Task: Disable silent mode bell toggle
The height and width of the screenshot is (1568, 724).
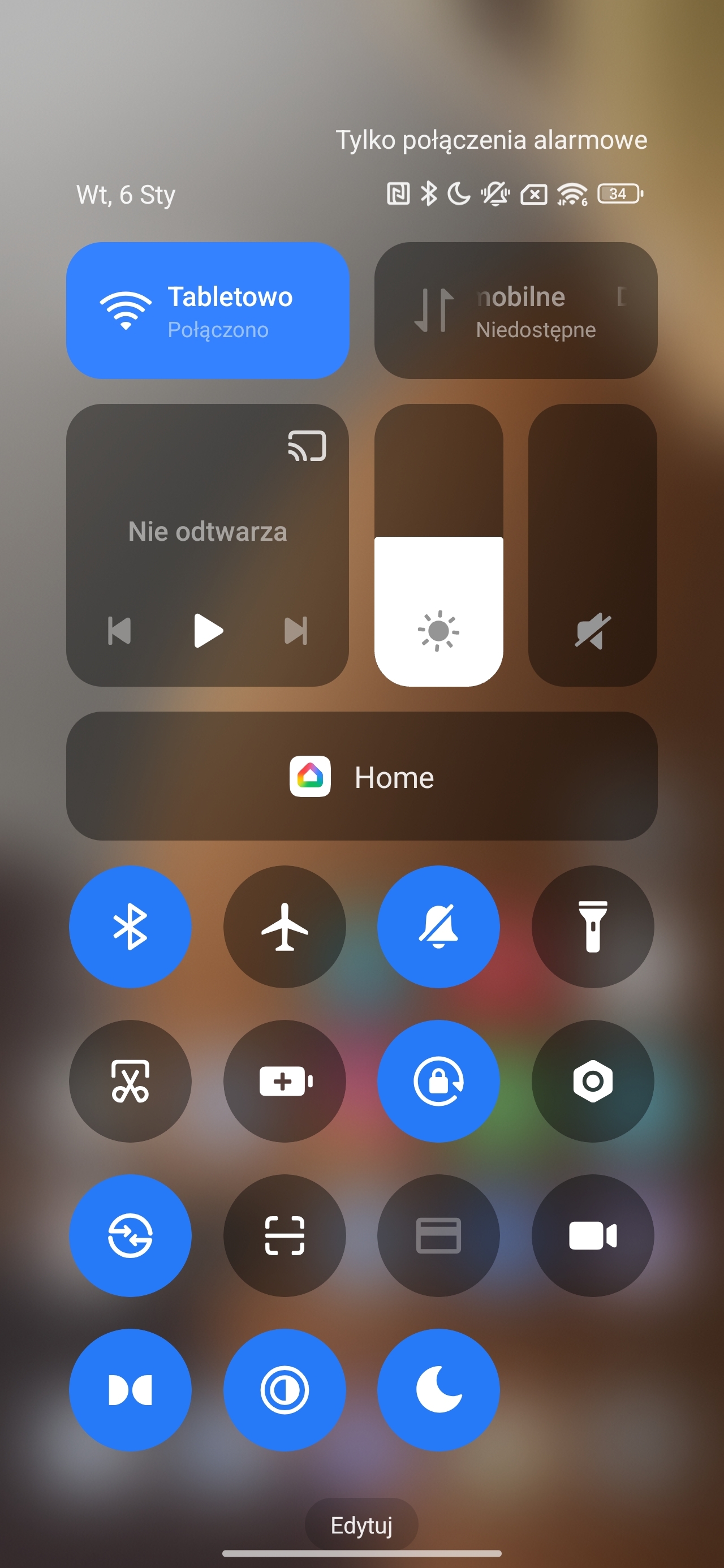Action: tap(438, 927)
